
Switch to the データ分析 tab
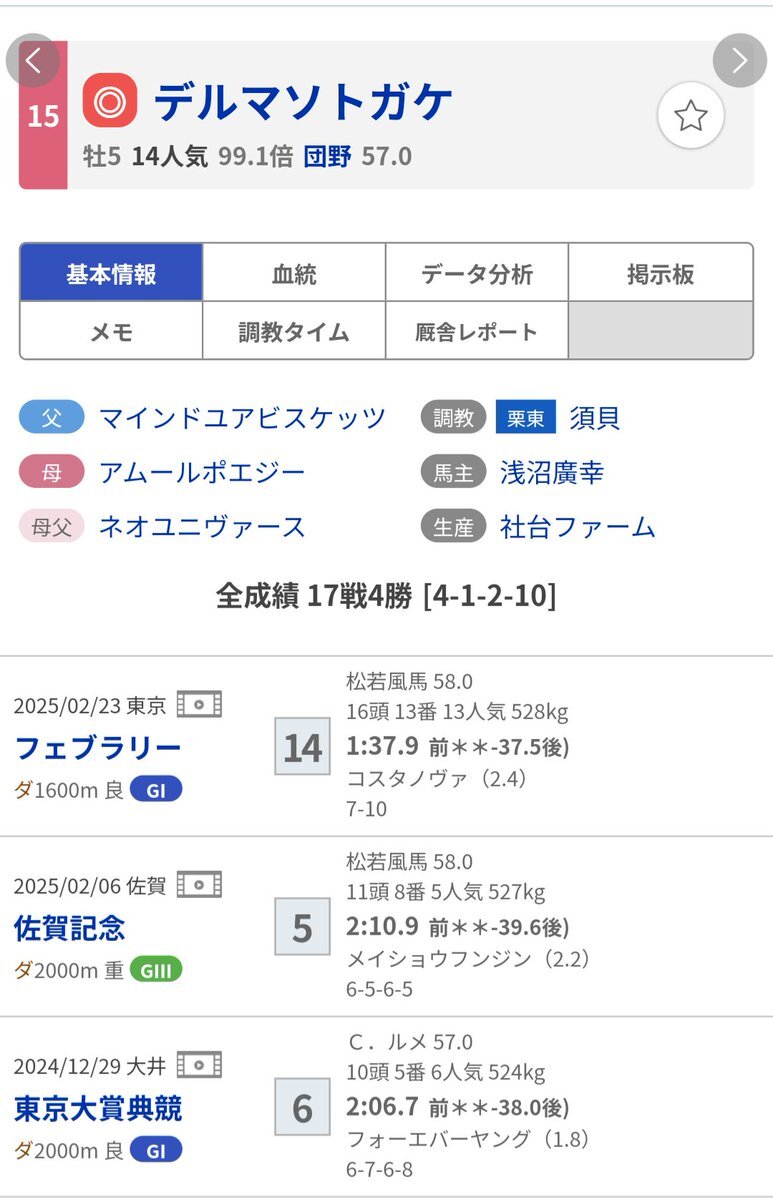[477, 273]
